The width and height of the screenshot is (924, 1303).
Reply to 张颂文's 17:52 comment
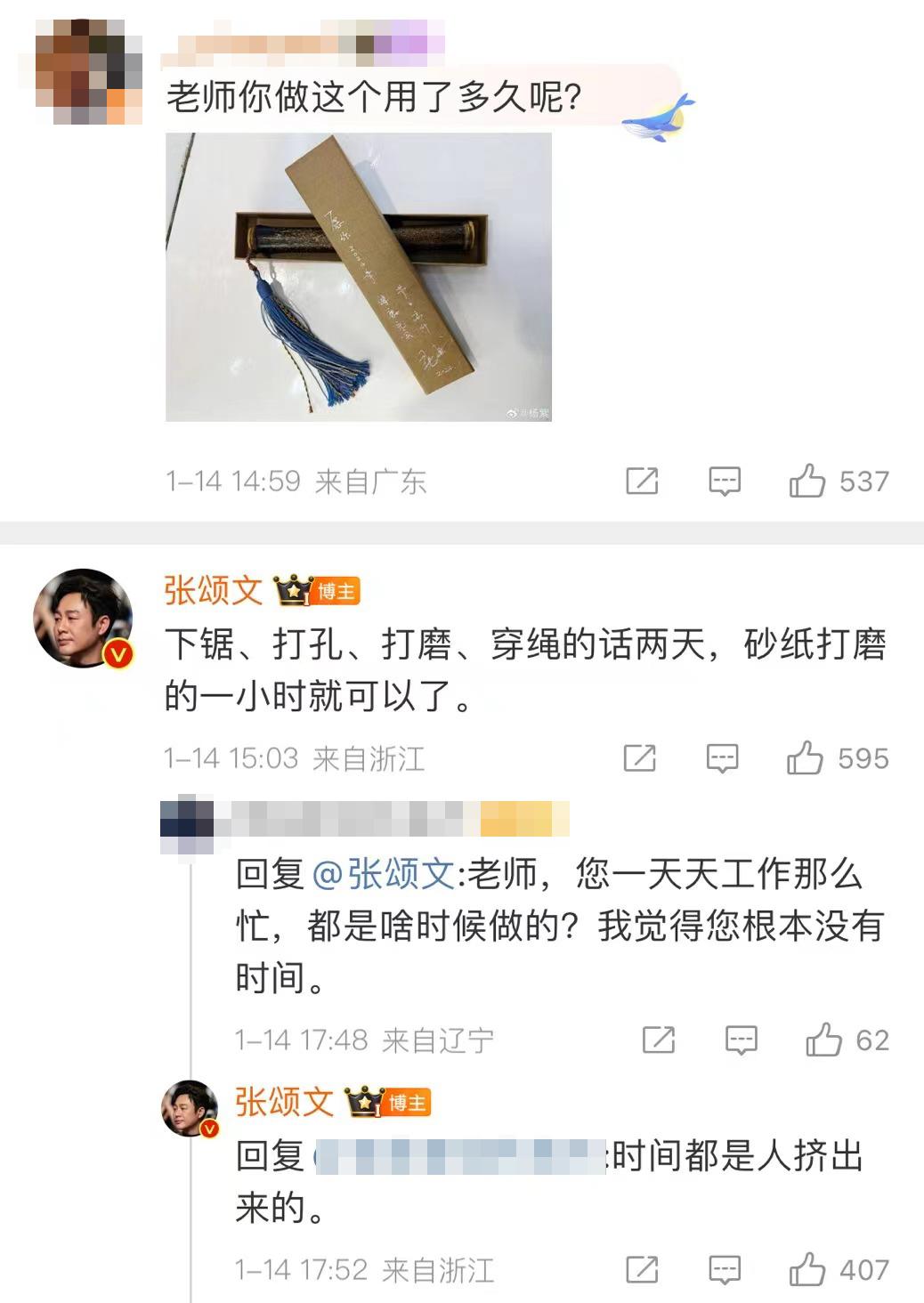coord(724,1270)
